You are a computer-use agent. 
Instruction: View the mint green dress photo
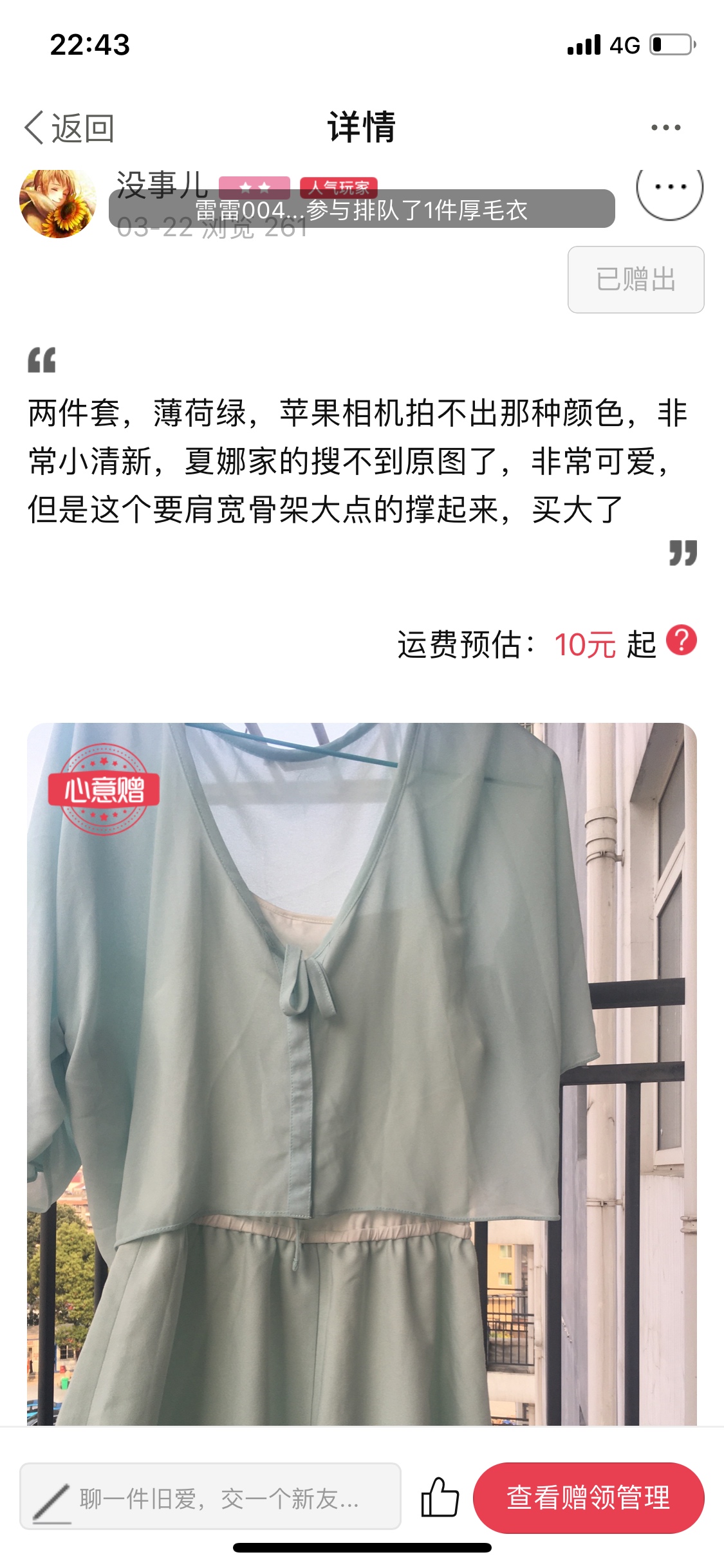click(362, 1074)
